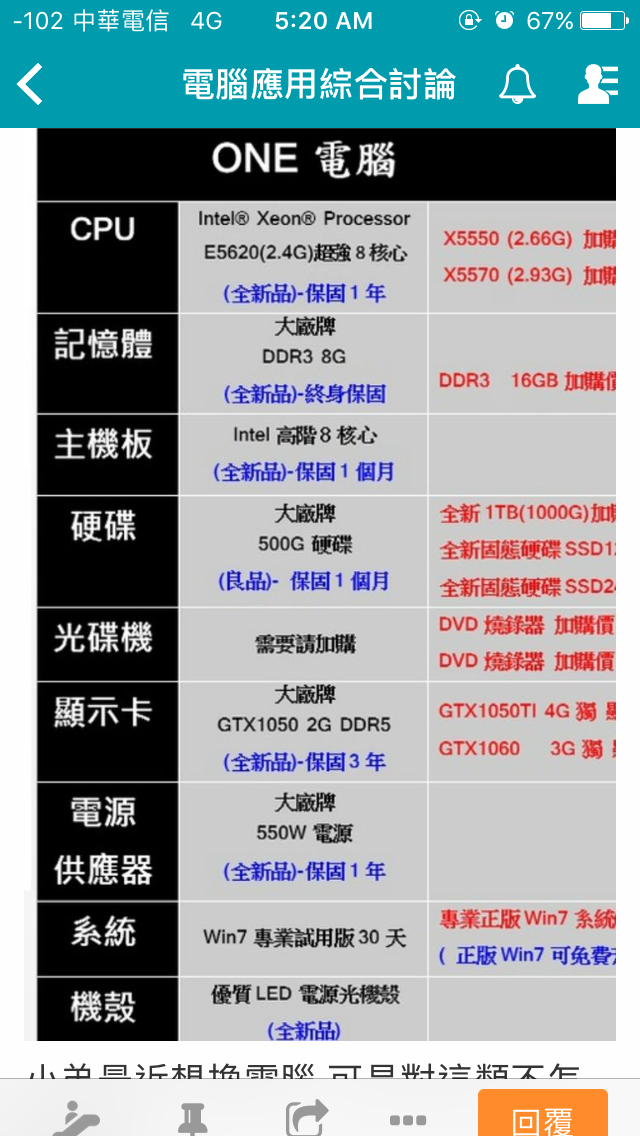Tap the pushpin icon in bottom toolbar
Screen dimensions: 640x1136
(x=191, y=1119)
